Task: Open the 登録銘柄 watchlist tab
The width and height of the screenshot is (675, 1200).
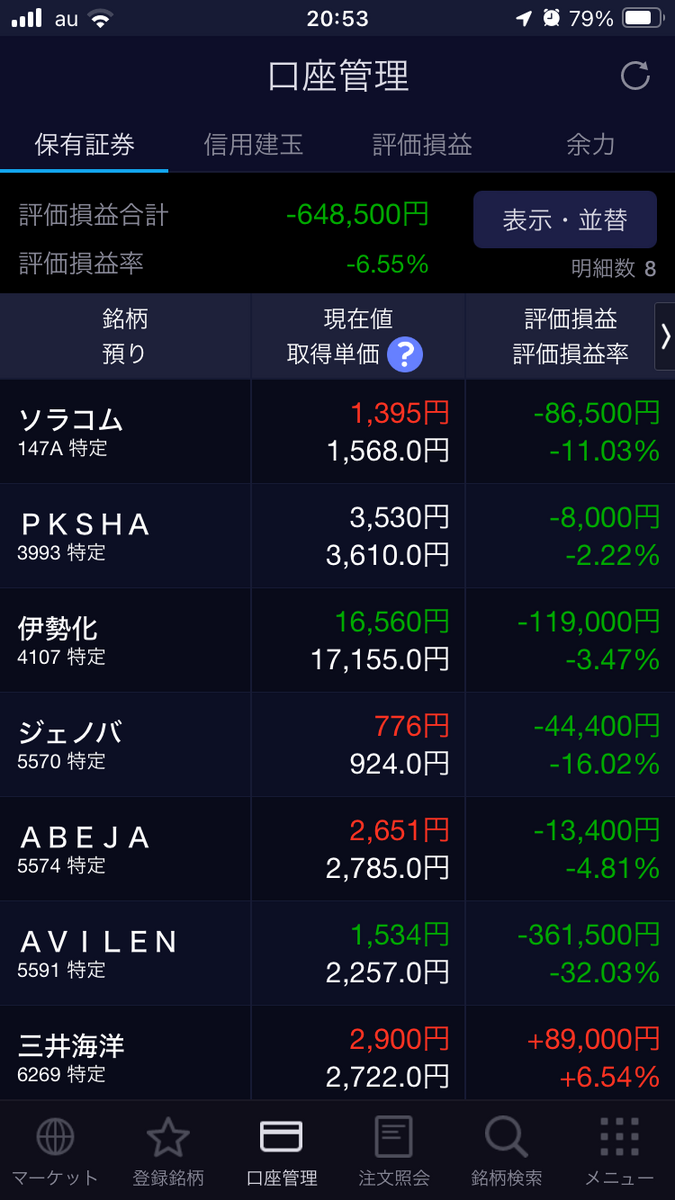Action: [168, 1151]
